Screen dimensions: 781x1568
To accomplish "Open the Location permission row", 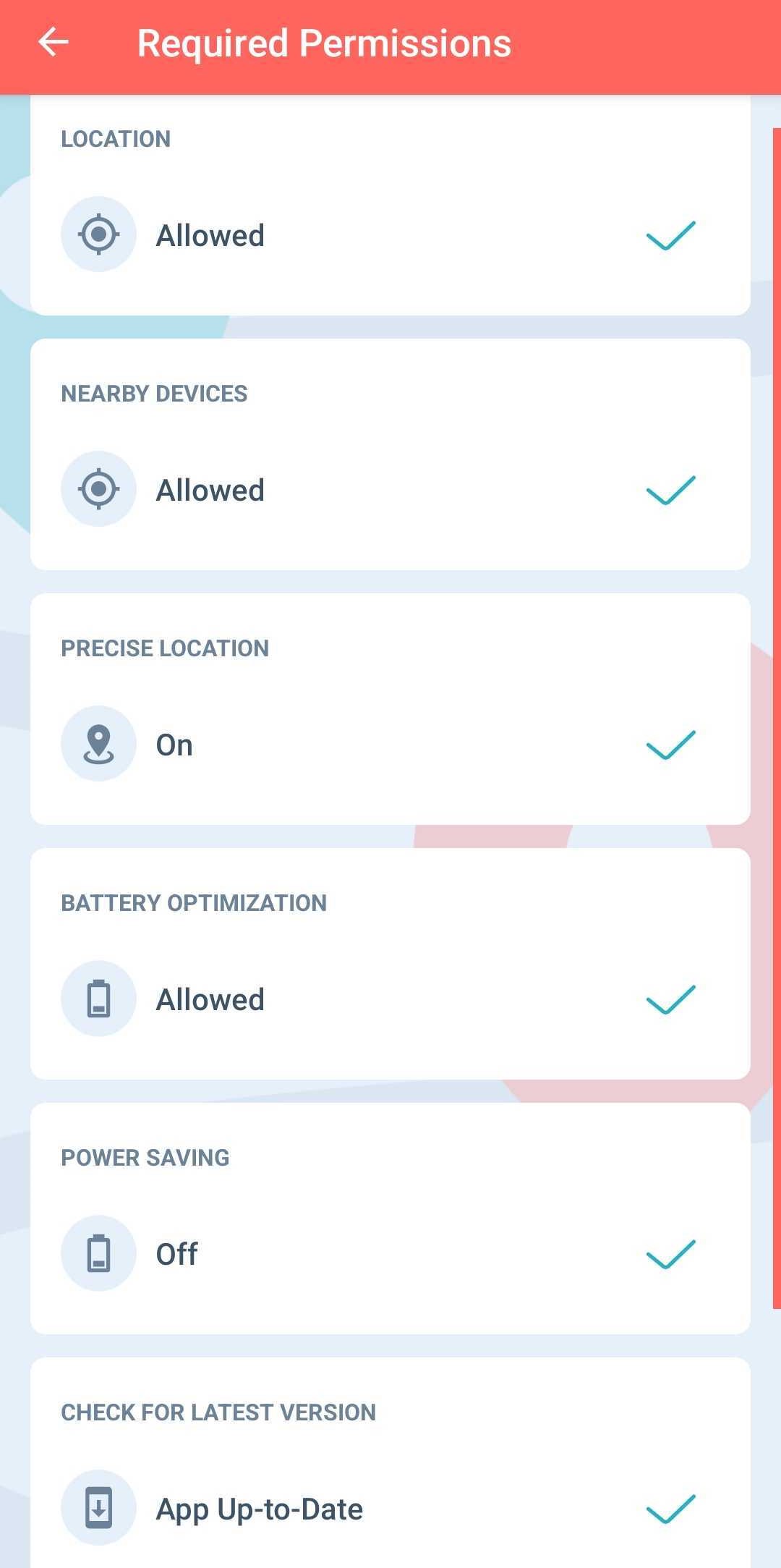I will [390, 235].
